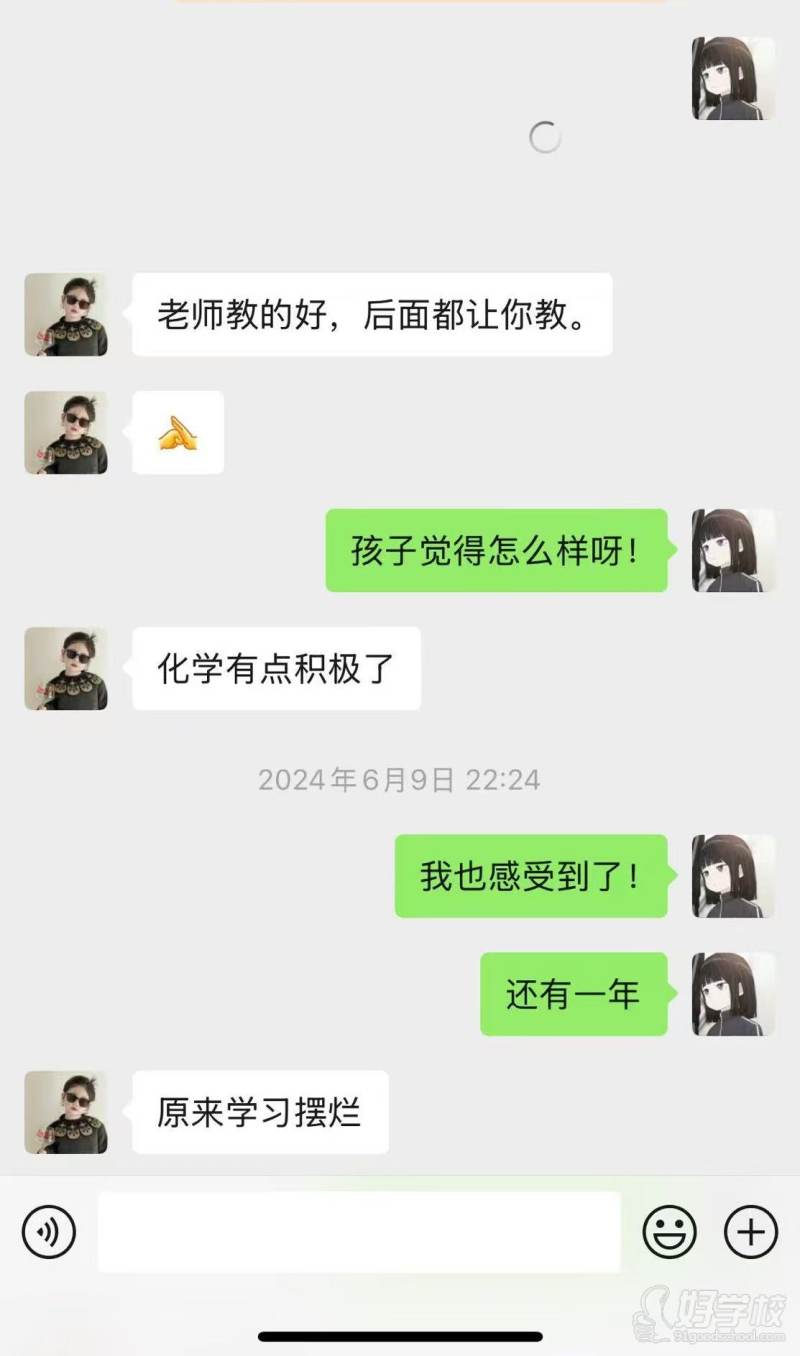Image resolution: width=800 pixels, height=1356 pixels.
Task: Tap the message '原来学习摆烂'
Action: pos(259,1113)
